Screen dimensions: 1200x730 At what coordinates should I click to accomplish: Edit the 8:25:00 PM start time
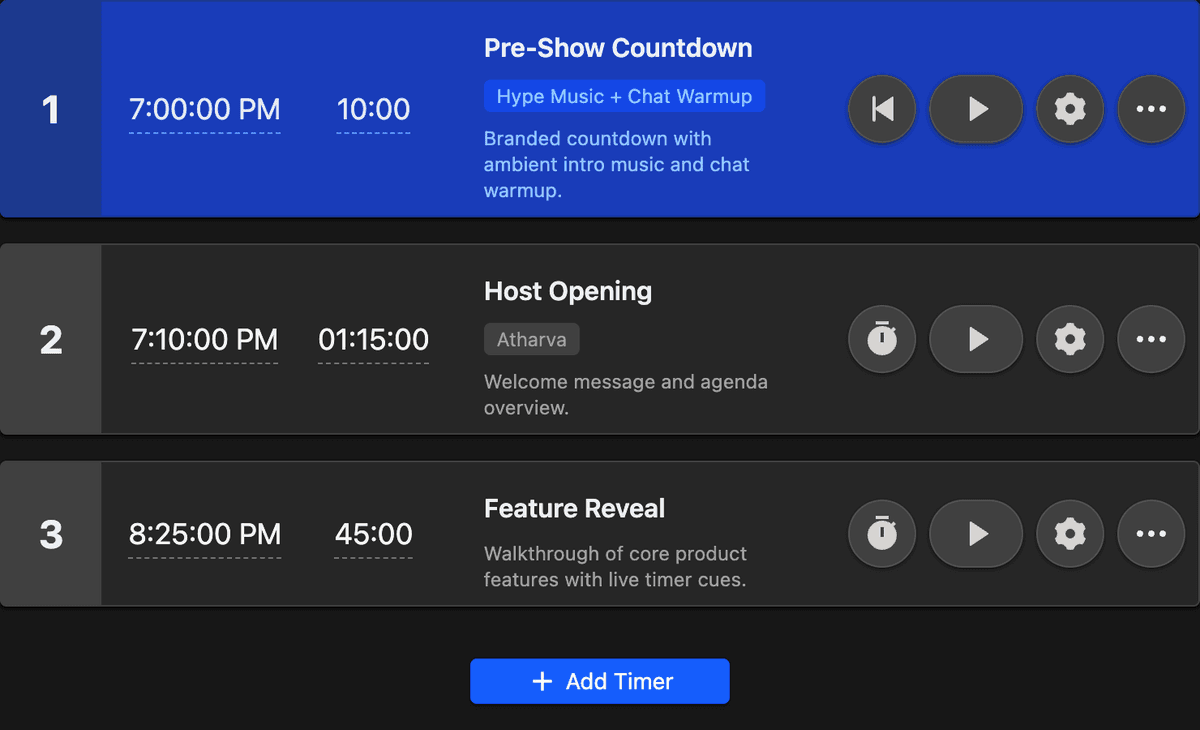(x=205, y=534)
